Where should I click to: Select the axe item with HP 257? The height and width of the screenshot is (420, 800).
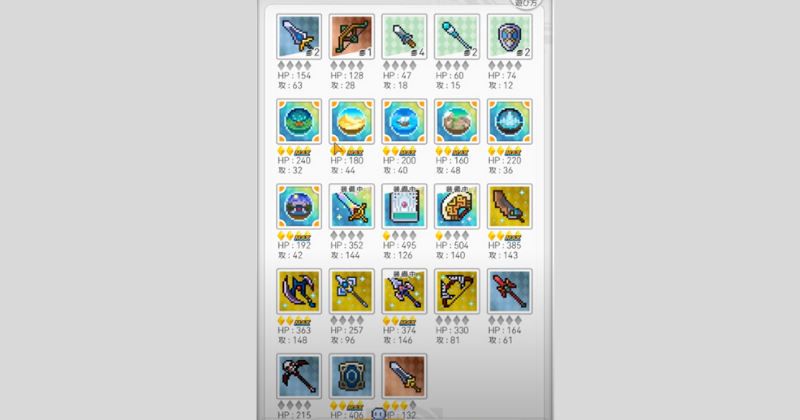click(x=352, y=292)
